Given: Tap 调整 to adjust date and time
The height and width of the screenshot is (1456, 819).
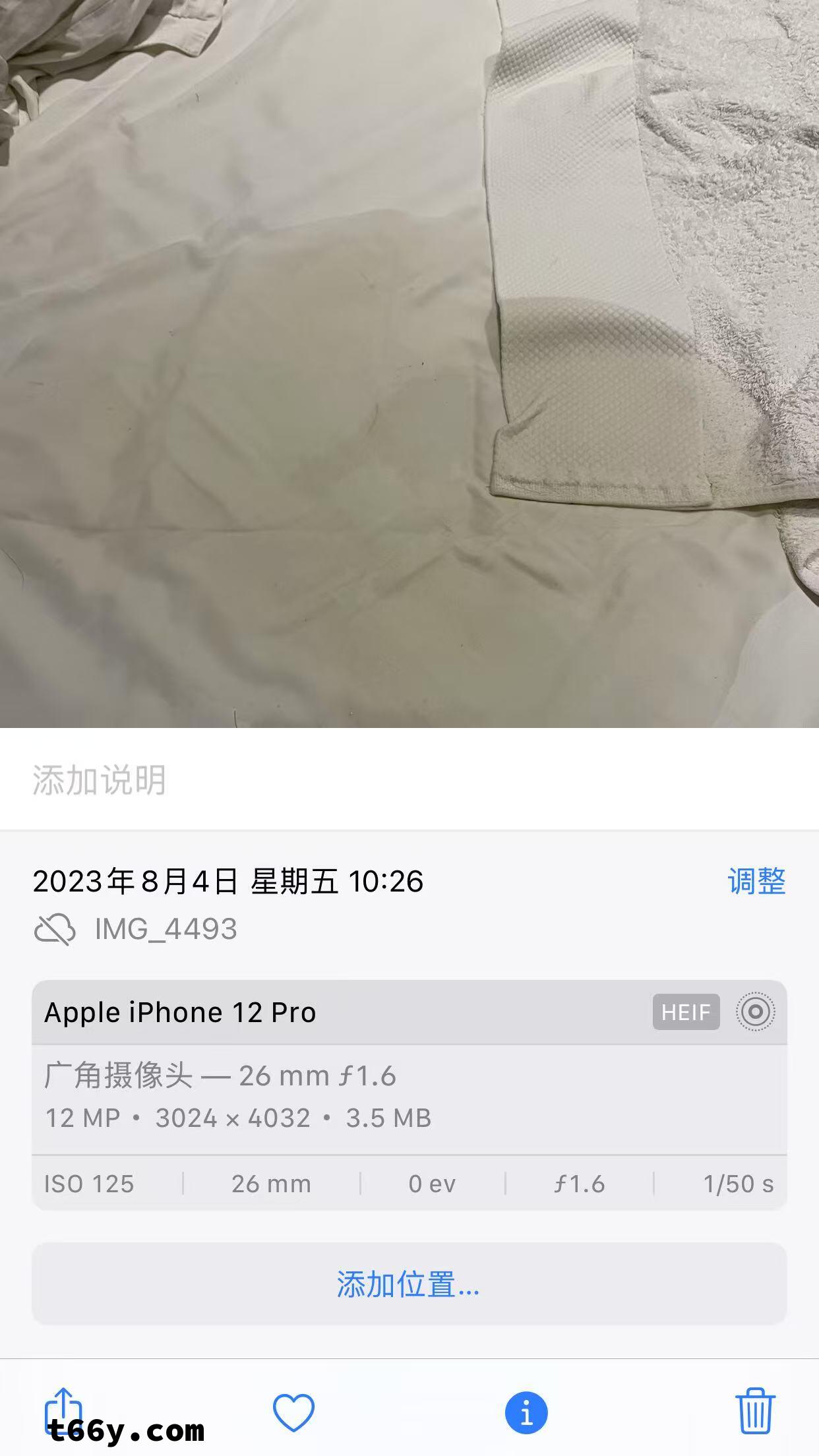Looking at the screenshot, I should (x=756, y=881).
